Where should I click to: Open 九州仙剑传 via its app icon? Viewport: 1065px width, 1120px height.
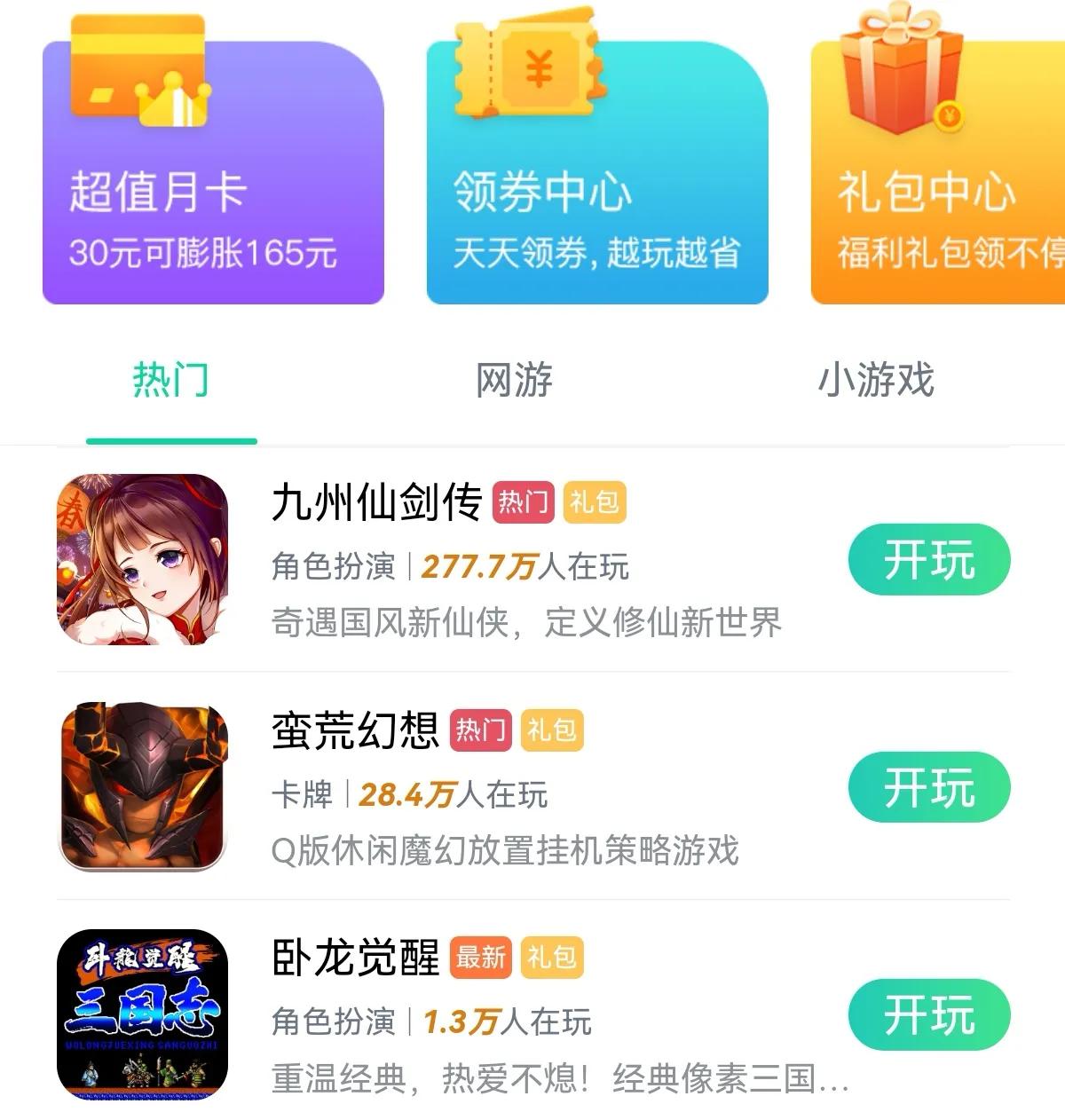point(142,561)
